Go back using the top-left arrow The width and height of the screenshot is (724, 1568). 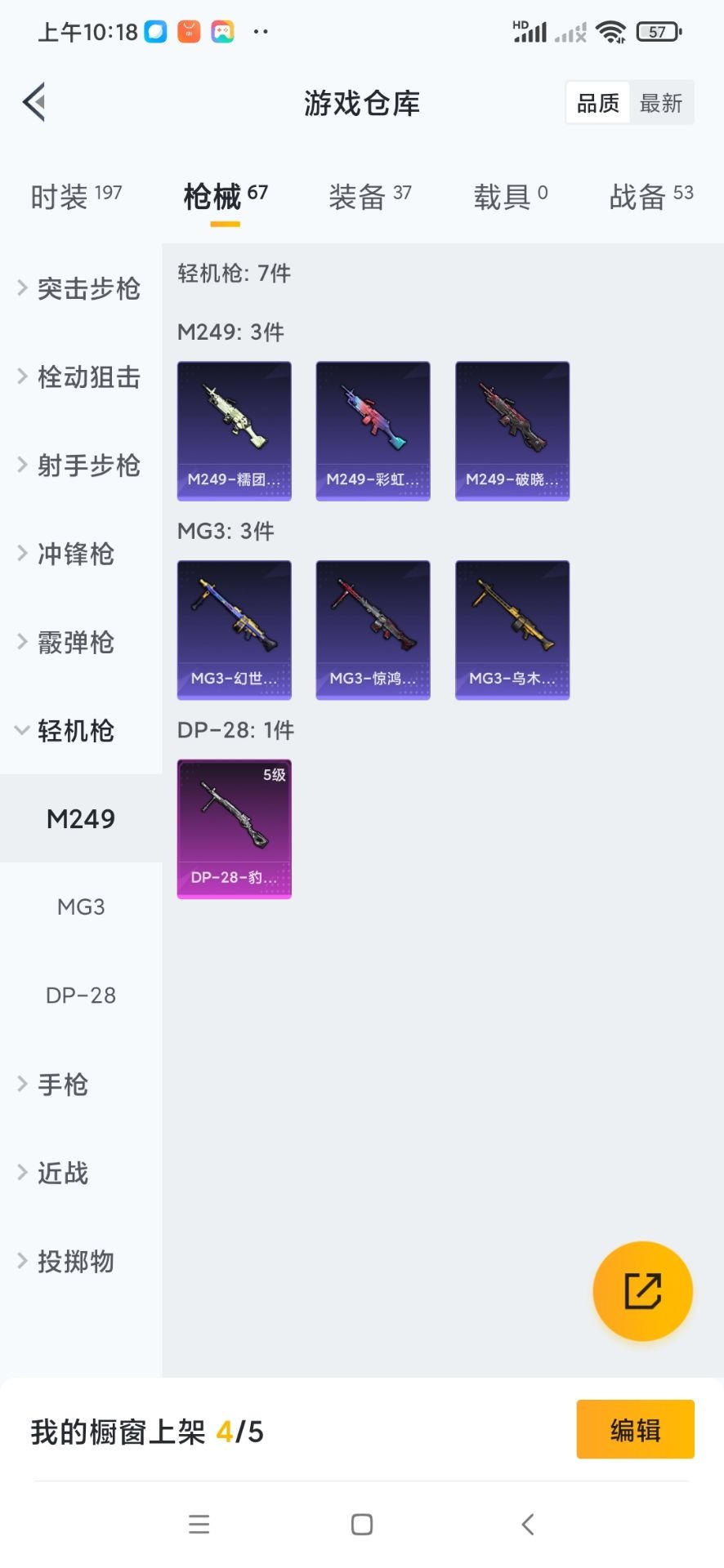click(34, 103)
